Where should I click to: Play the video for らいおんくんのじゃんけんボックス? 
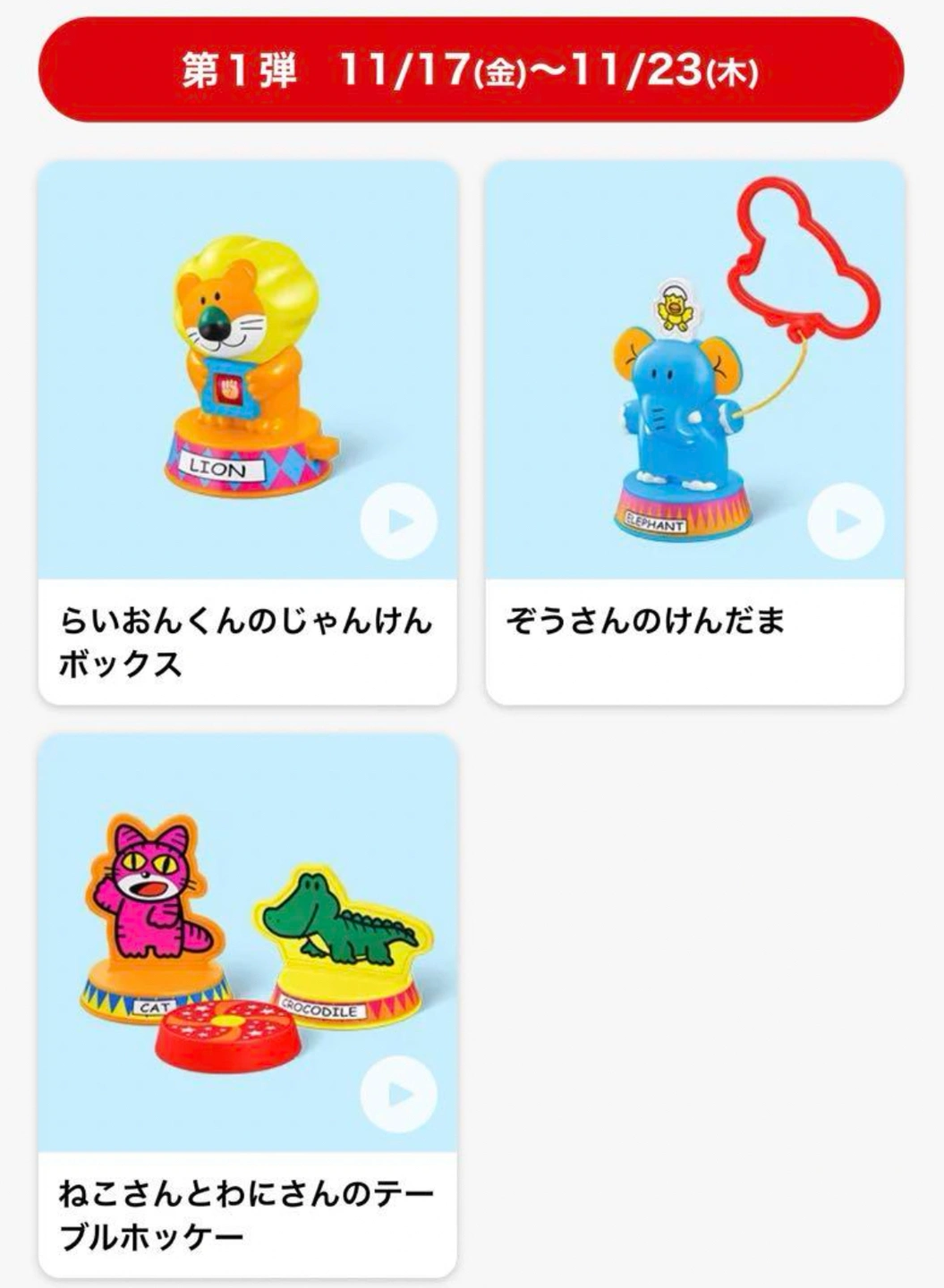[399, 521]
